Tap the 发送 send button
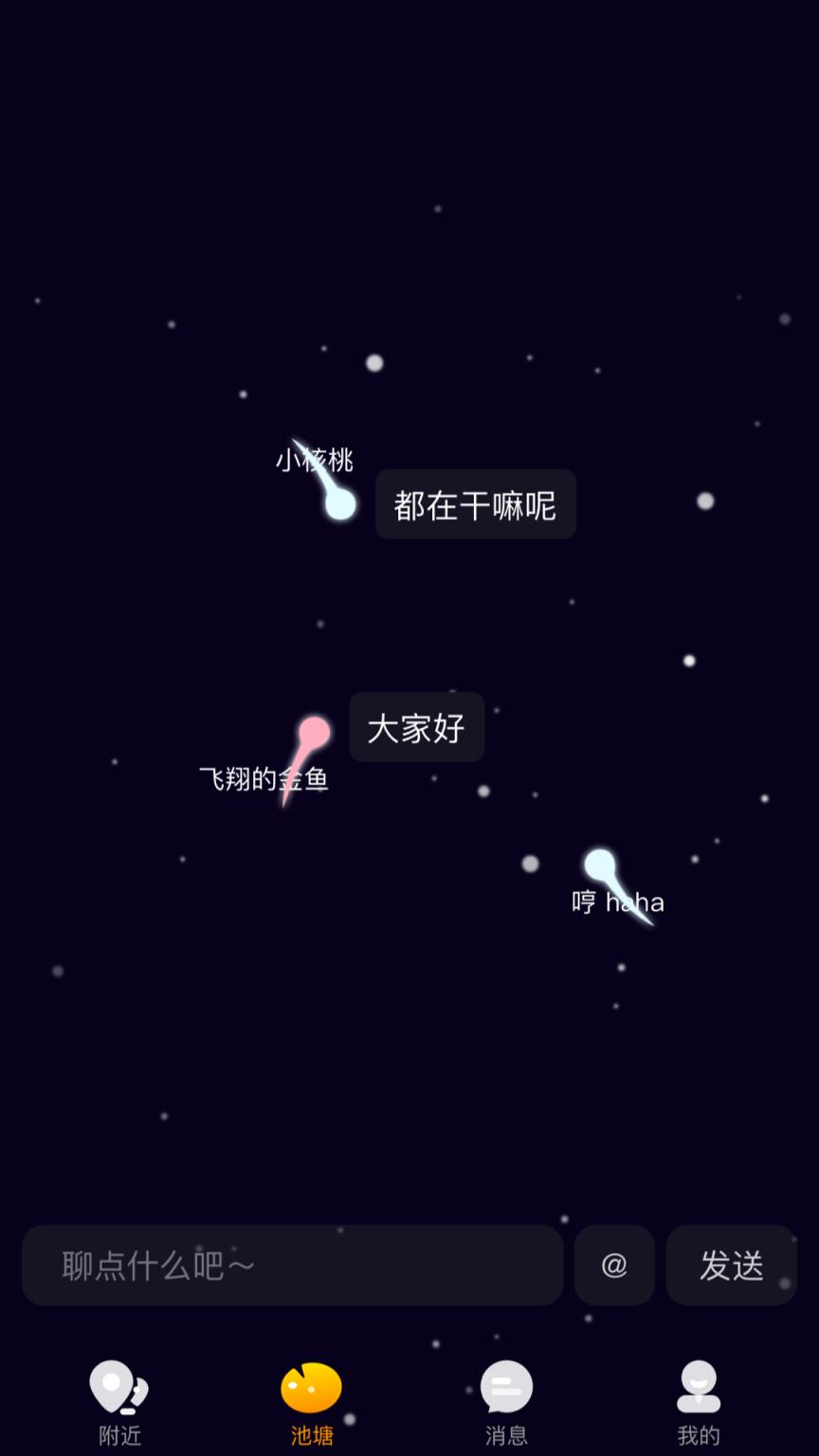Viewport: 819px width, 1456px height. point(731,1265)
